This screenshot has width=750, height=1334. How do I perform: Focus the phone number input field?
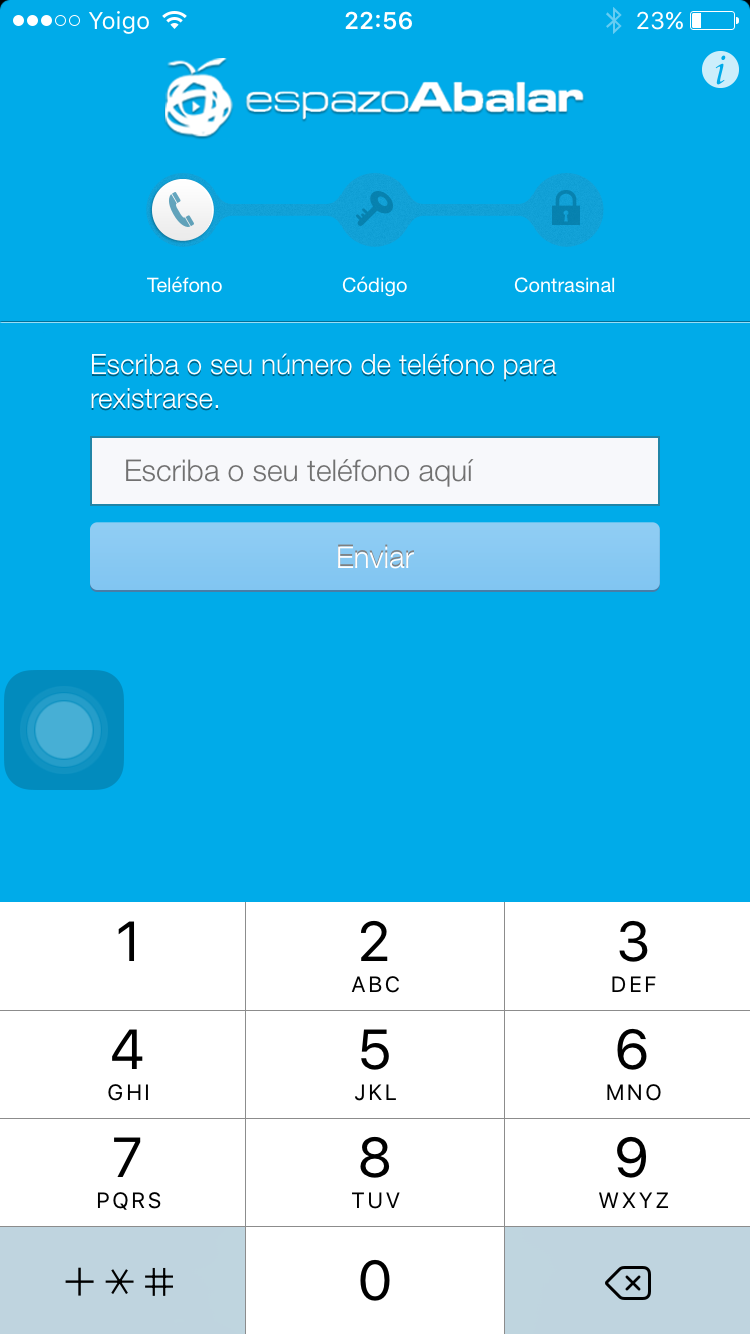tap(375, 471)
